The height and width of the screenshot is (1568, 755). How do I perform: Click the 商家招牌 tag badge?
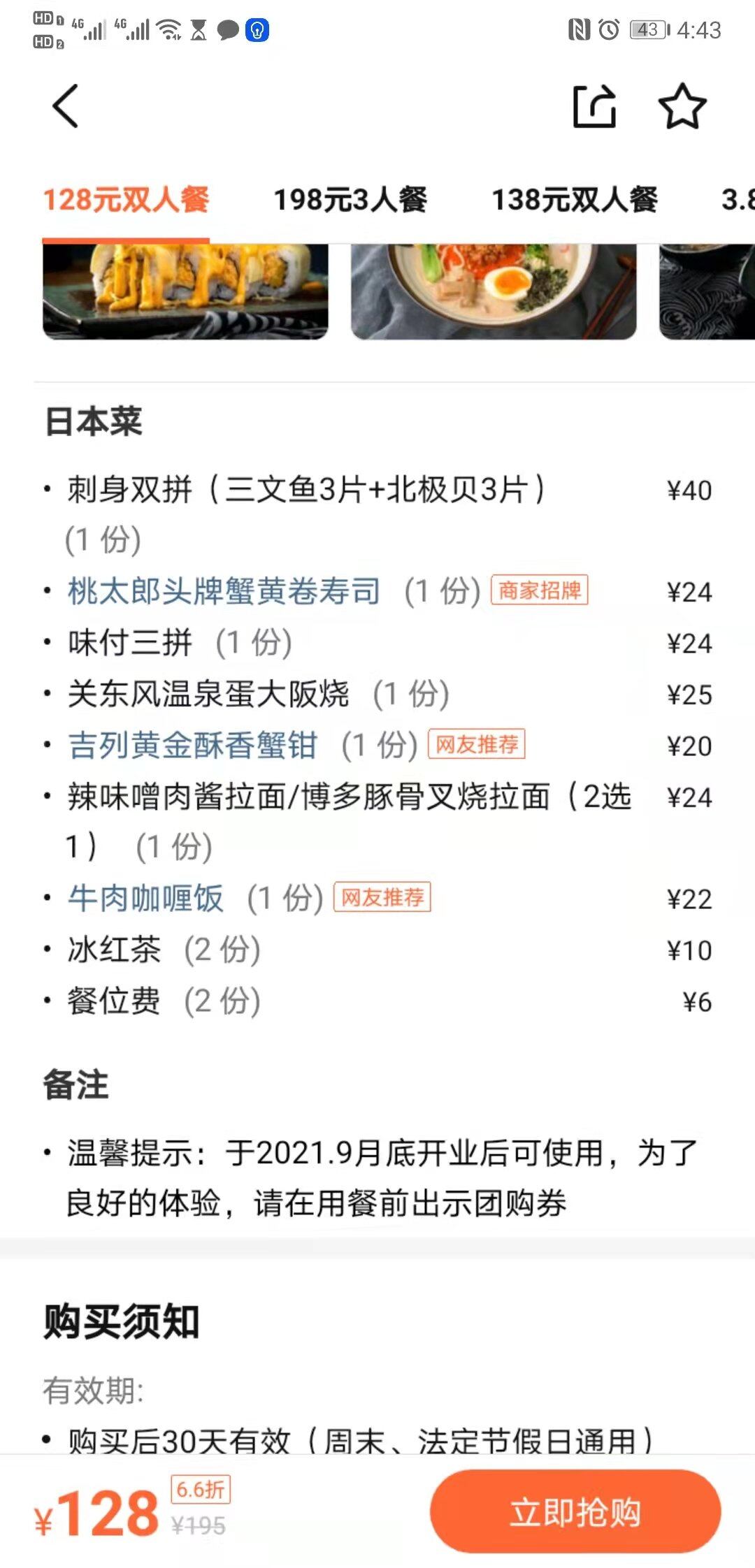point(539,590)
